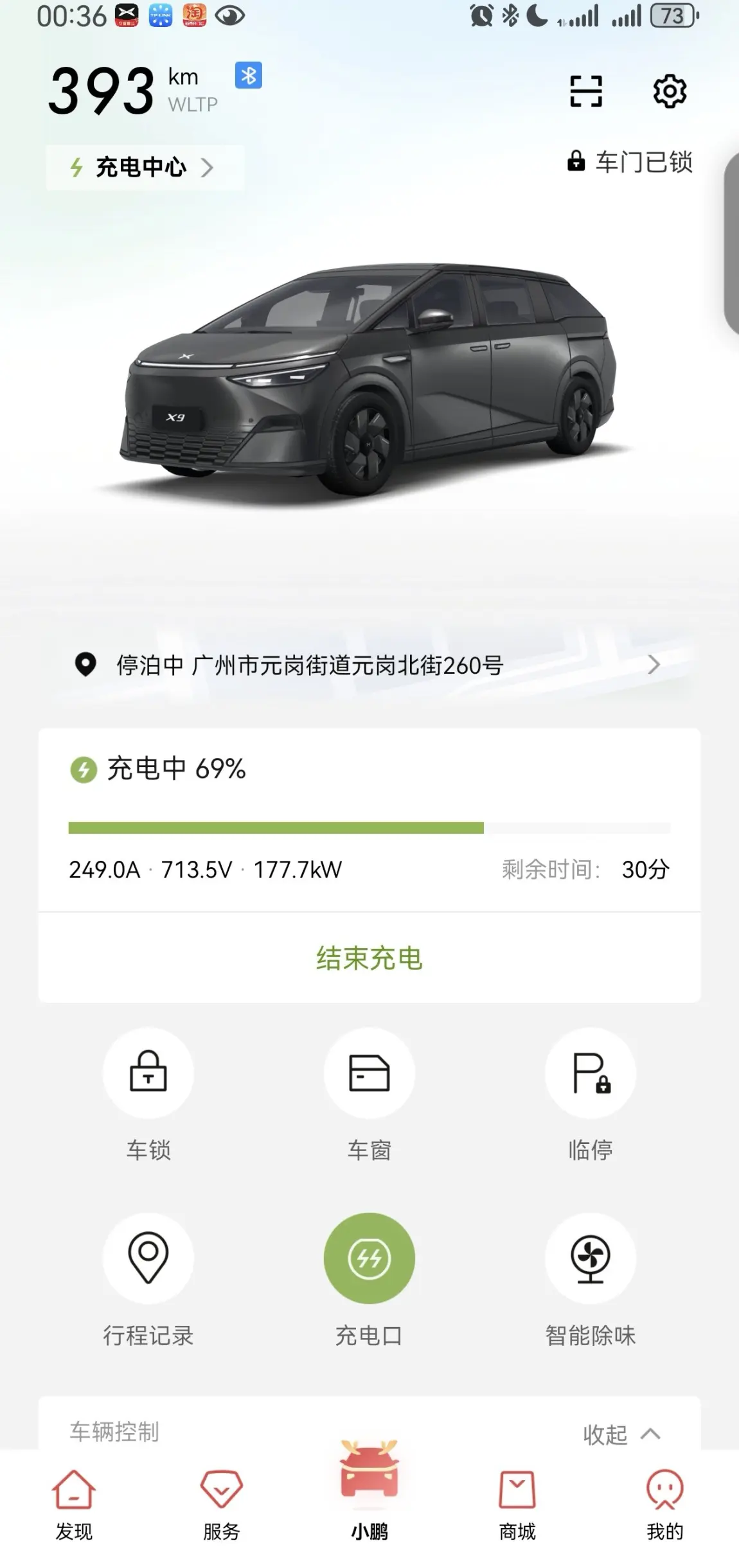739x1568 pixels.
Task: Switch to the 服务 tab
Action: tap(222, 1504)
